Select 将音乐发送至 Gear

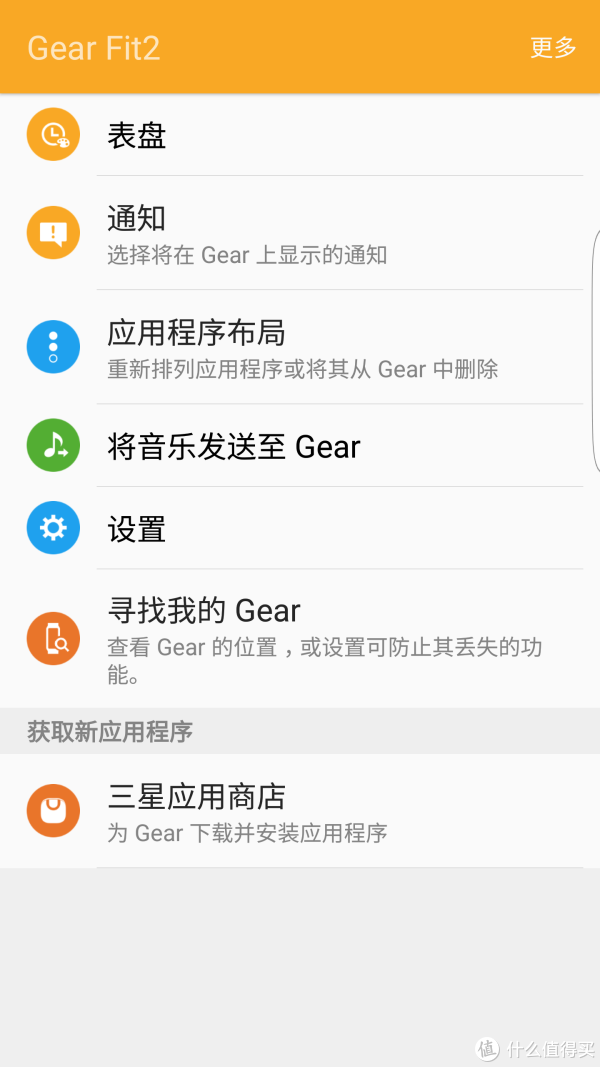[x=300, y=446]
